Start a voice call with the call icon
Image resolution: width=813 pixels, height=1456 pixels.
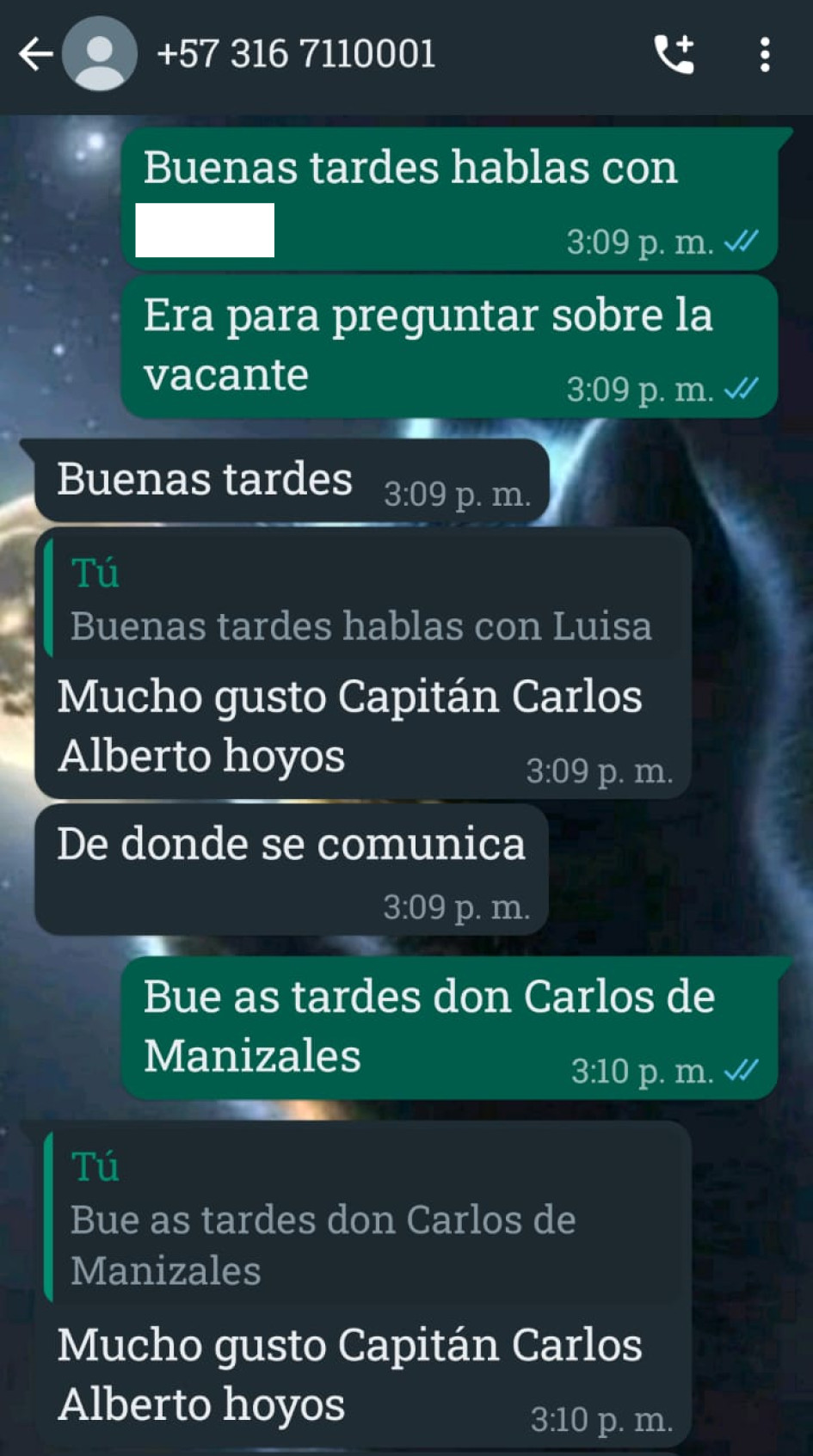673,53
